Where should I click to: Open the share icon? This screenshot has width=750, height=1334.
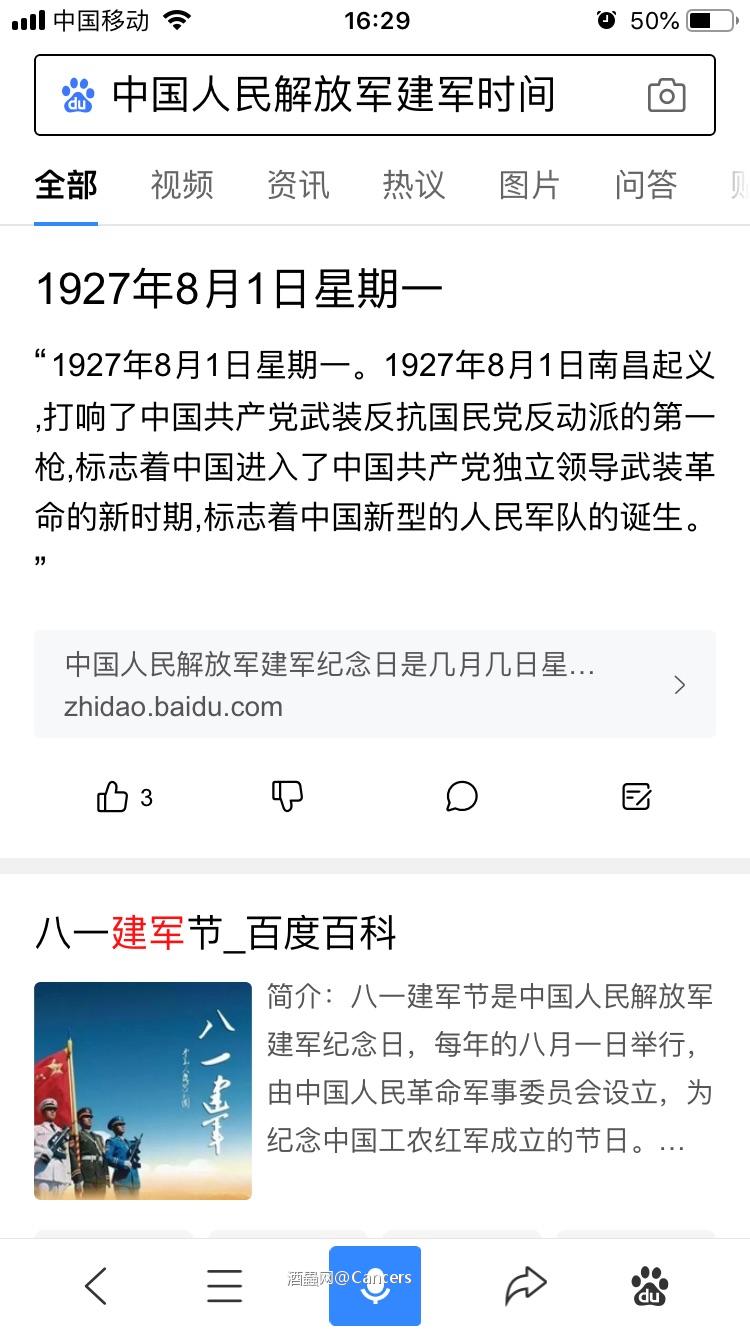click(x=525, y=1285)
